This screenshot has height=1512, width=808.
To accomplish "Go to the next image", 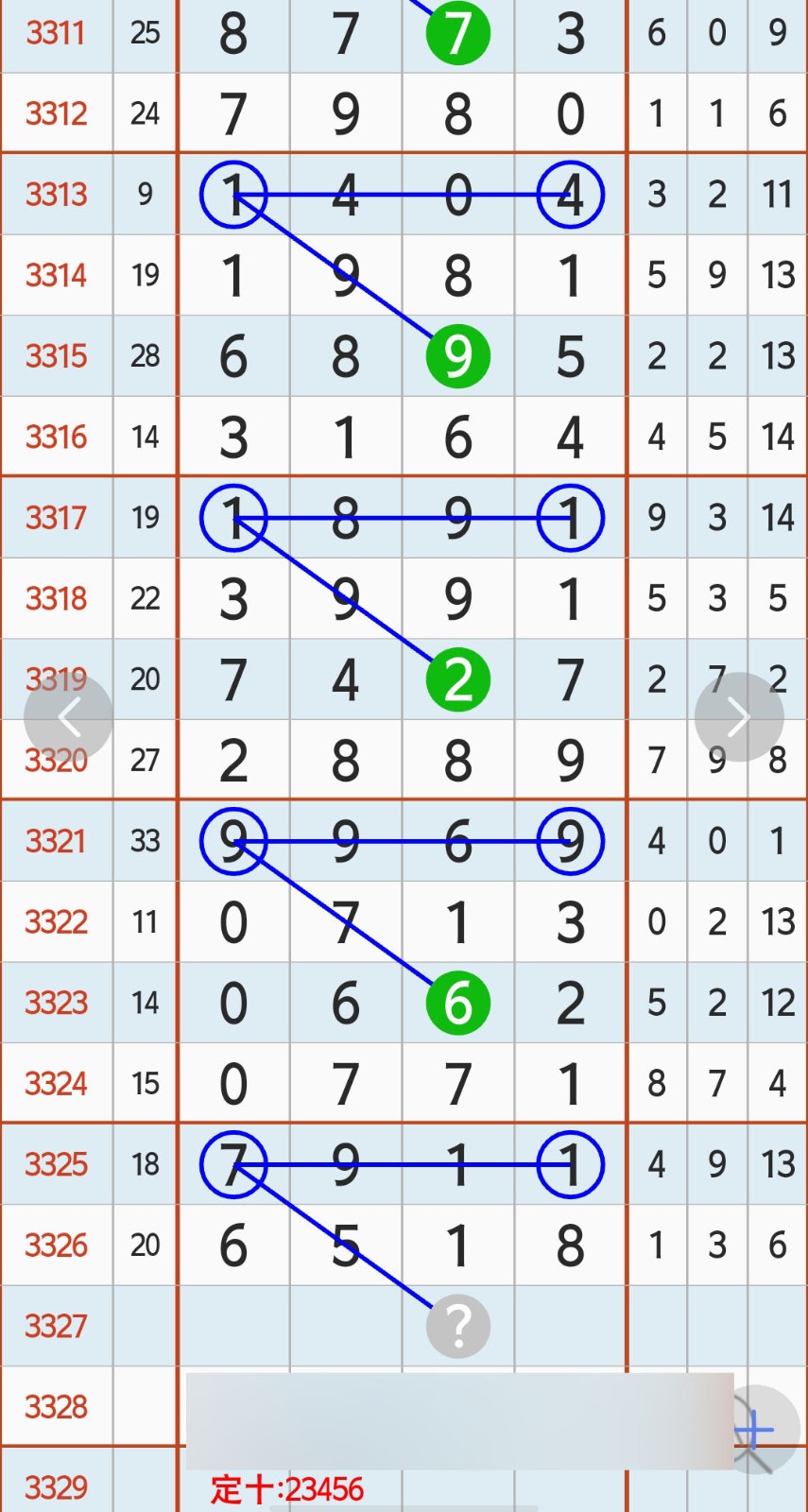I will (x=739, y=717).
